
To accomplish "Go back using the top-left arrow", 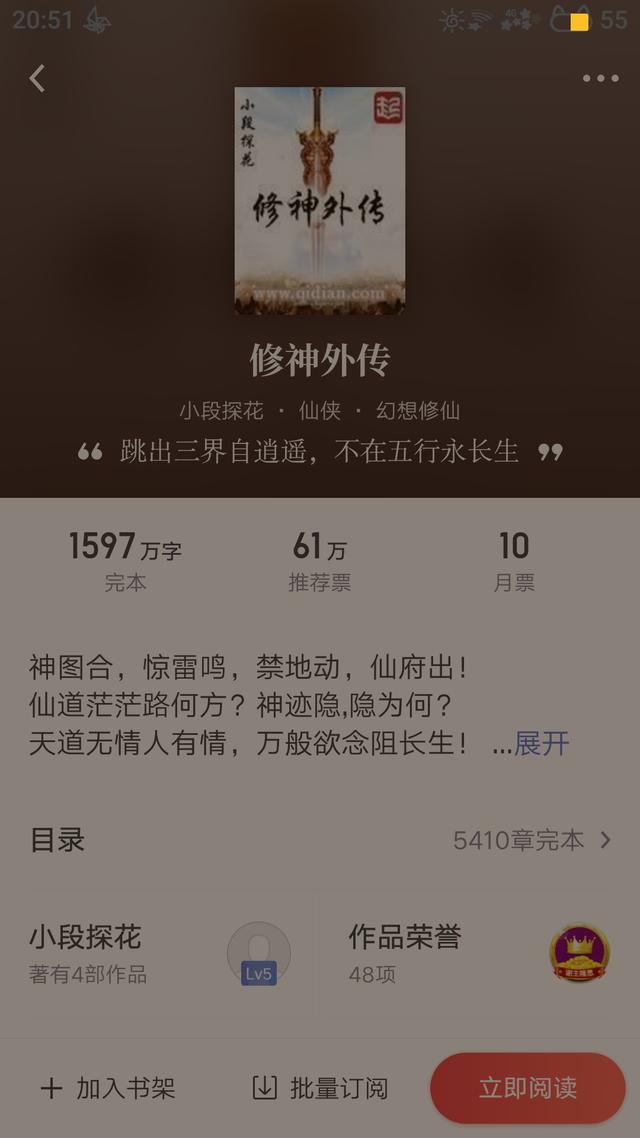I will tap(37, 78).
